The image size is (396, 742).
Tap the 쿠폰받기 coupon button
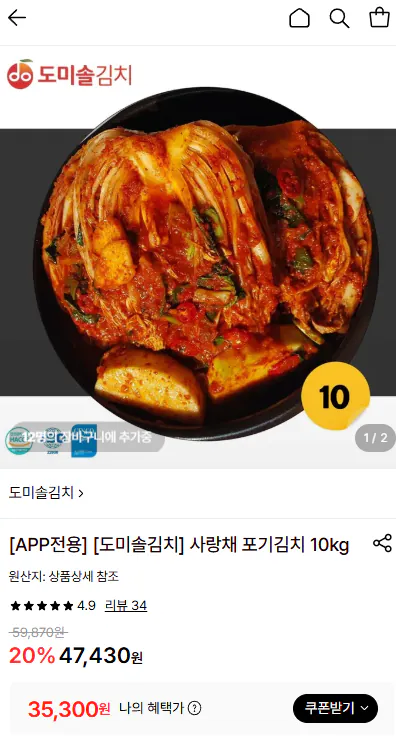click(335, 708)
